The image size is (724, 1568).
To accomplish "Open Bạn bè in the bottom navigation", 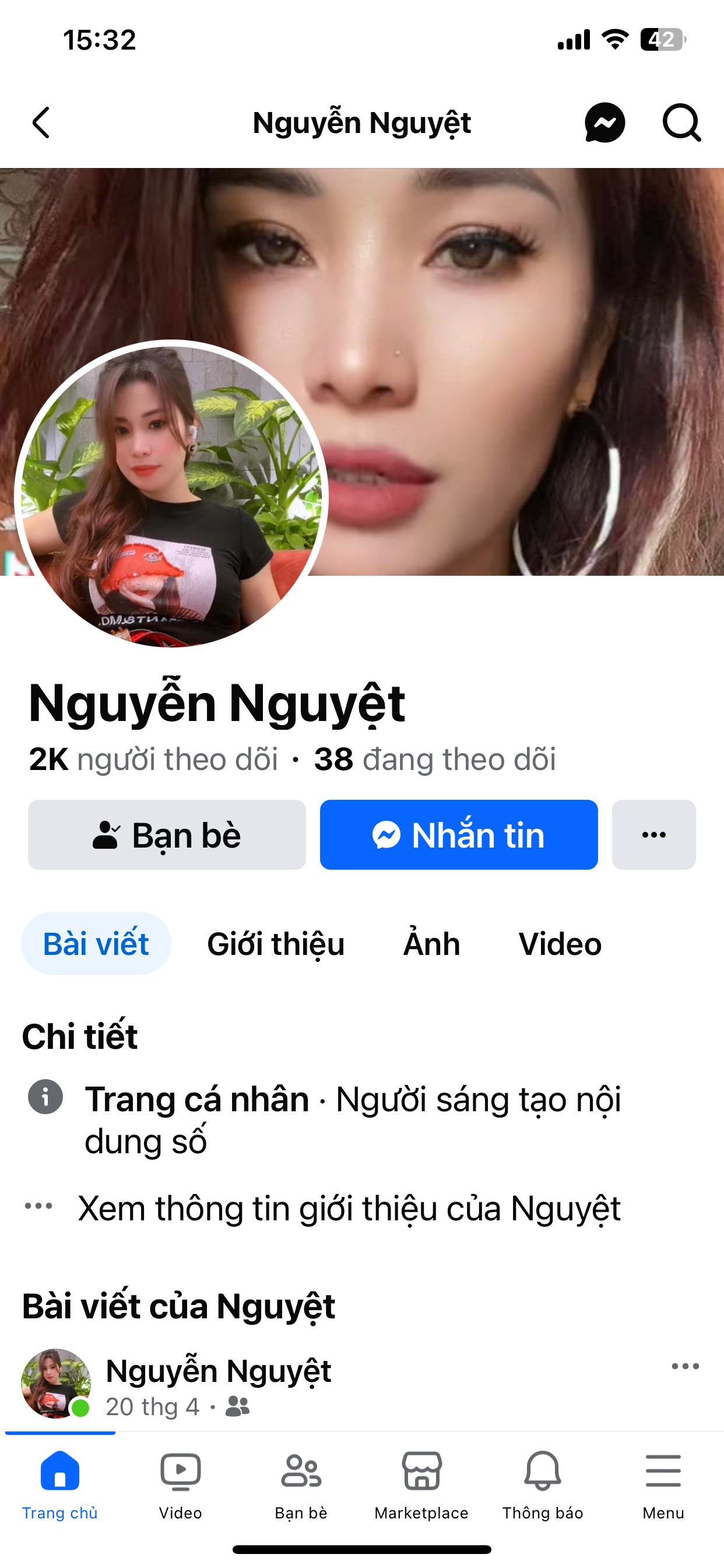I will (x=301, y=1484).
